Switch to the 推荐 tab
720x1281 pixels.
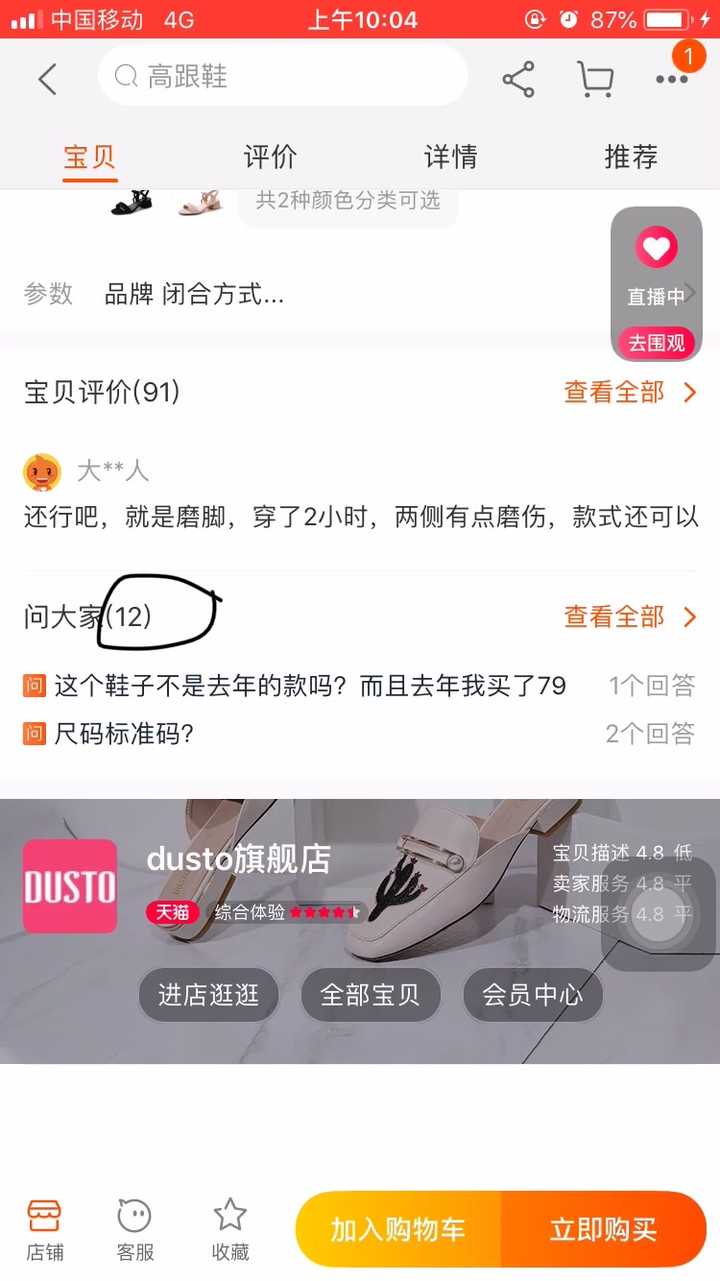631,157
